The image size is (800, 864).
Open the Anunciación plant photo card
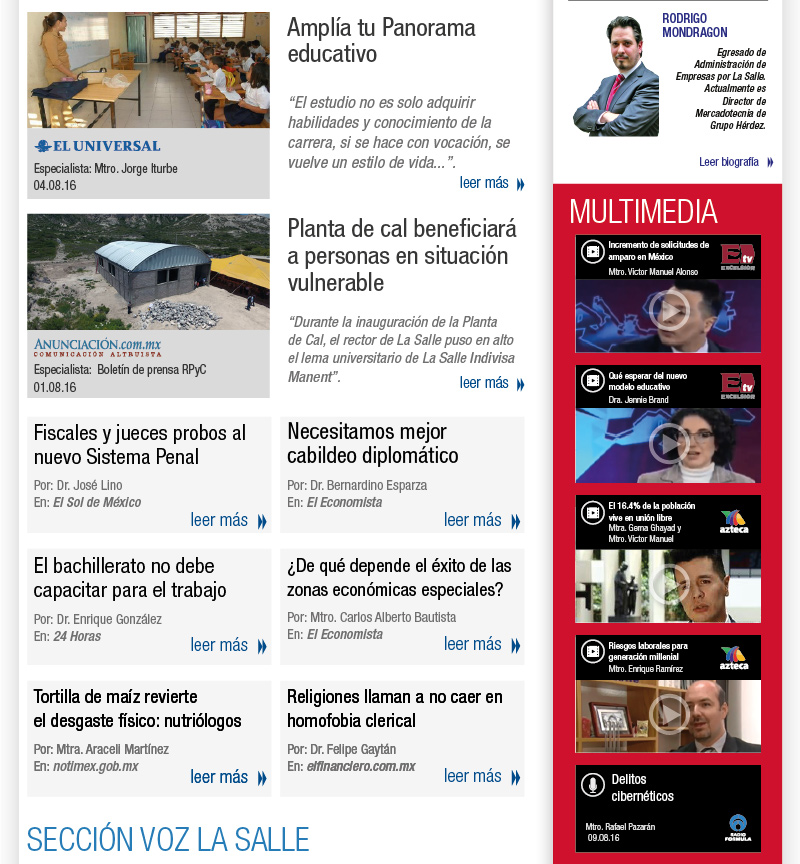tap(148, 306)
